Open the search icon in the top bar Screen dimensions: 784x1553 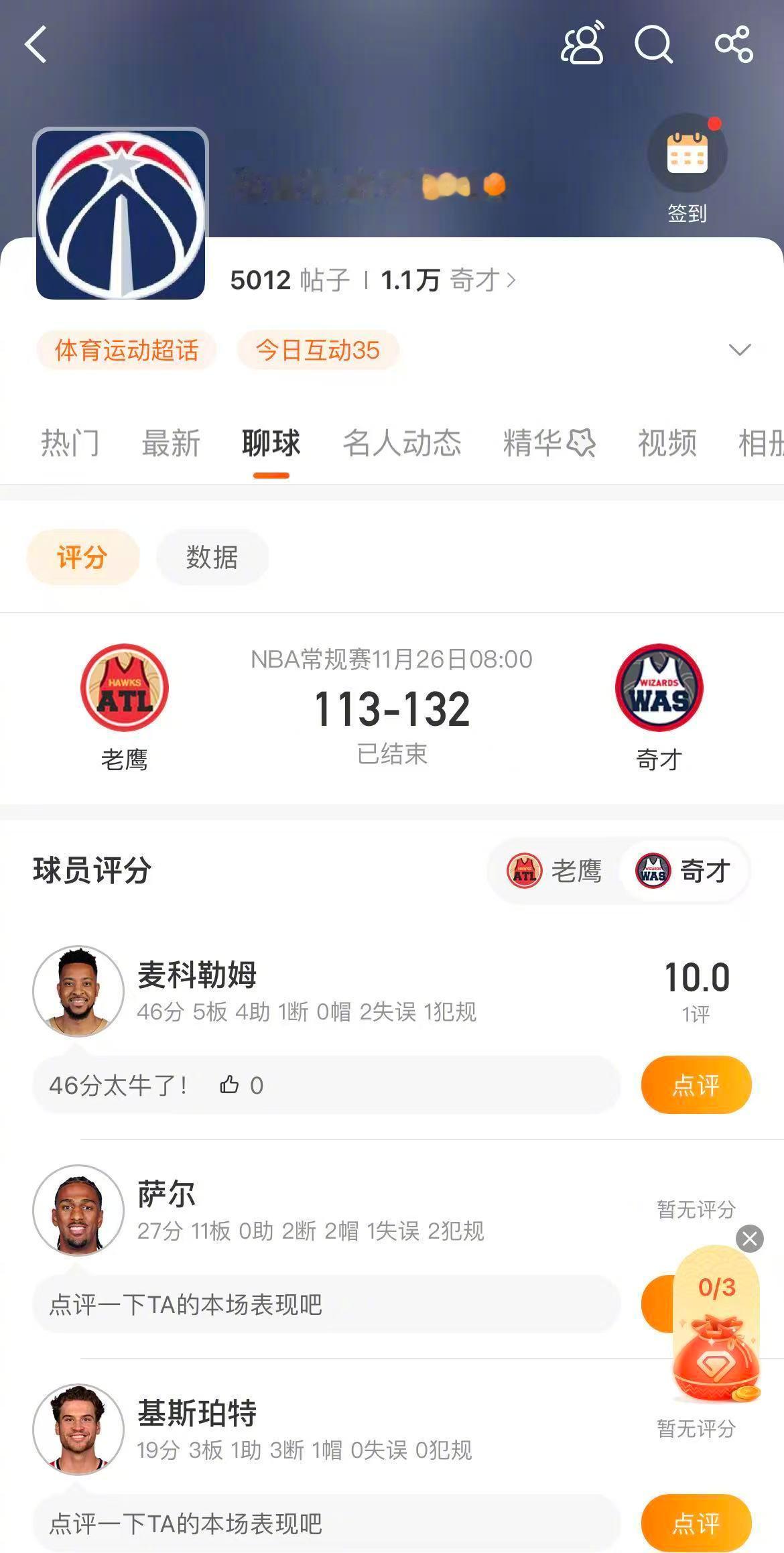coord(653,46)
